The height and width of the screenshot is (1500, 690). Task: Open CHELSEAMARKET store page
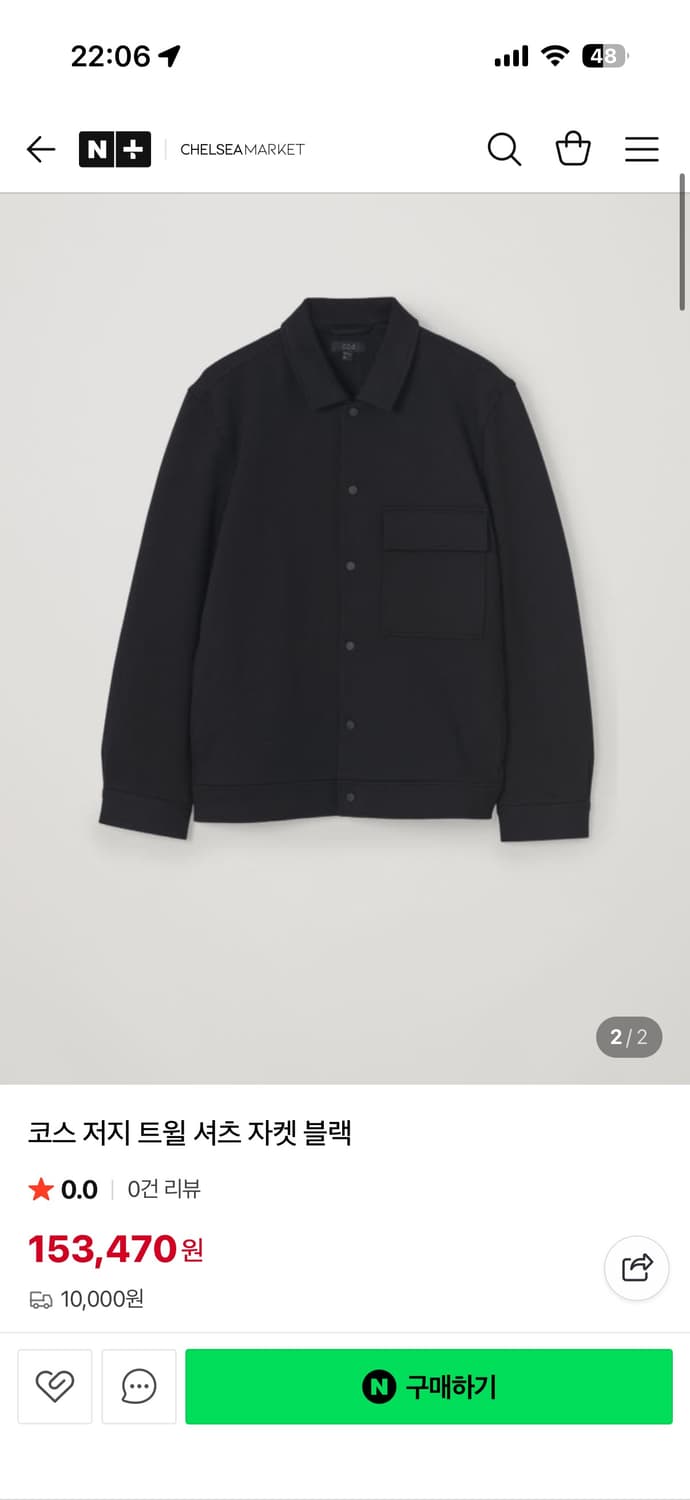242,150
